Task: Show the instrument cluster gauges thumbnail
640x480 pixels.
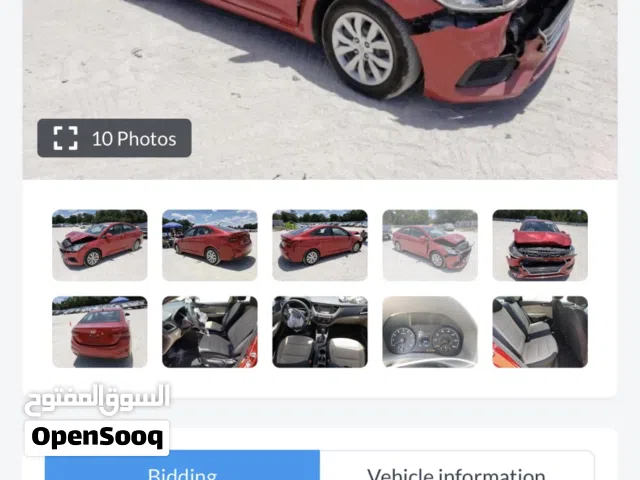Action: click(x=430, y=331)
